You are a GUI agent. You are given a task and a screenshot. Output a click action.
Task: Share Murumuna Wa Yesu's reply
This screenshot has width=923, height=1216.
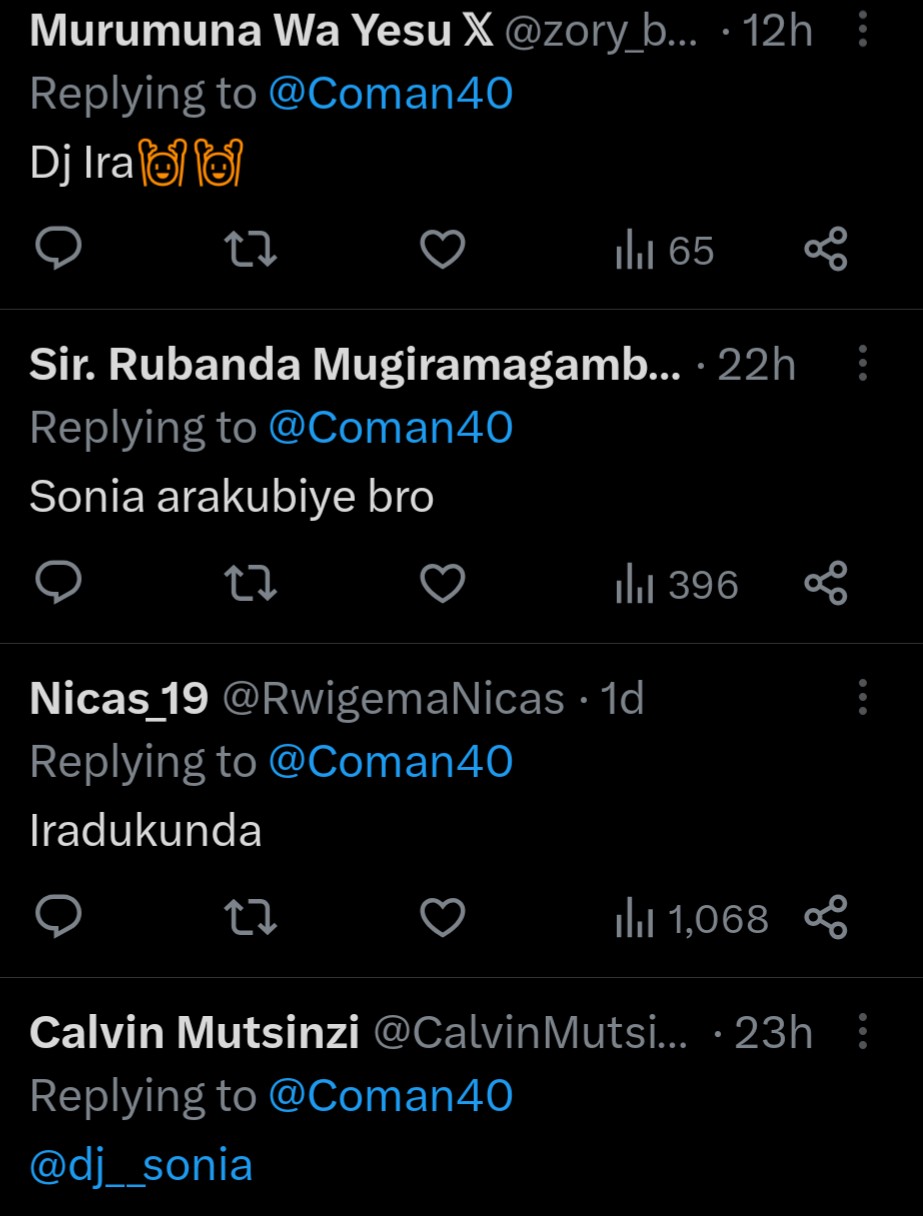tap(826, 250)
